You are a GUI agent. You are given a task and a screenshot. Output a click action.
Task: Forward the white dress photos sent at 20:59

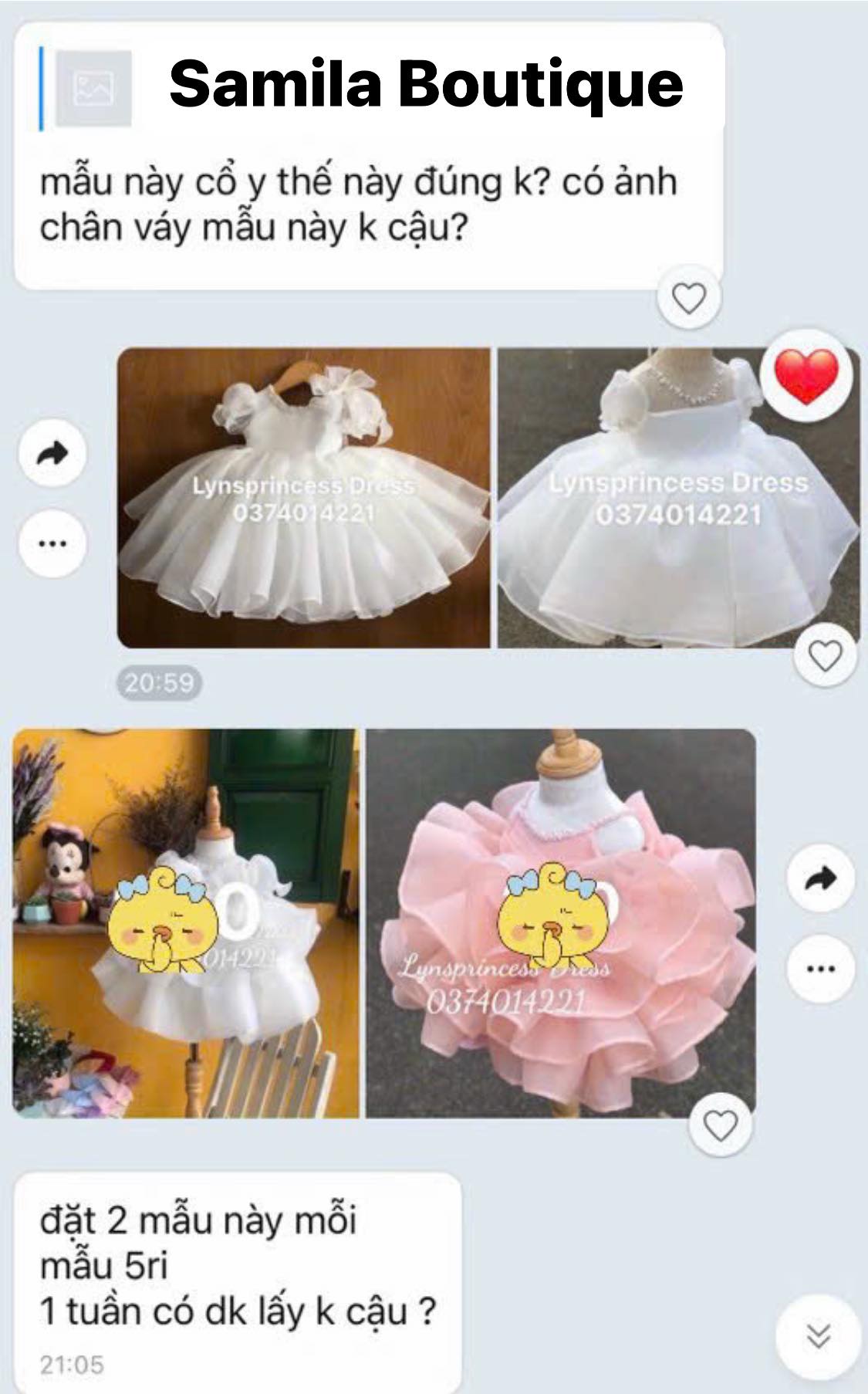click(x=52, y=454)
